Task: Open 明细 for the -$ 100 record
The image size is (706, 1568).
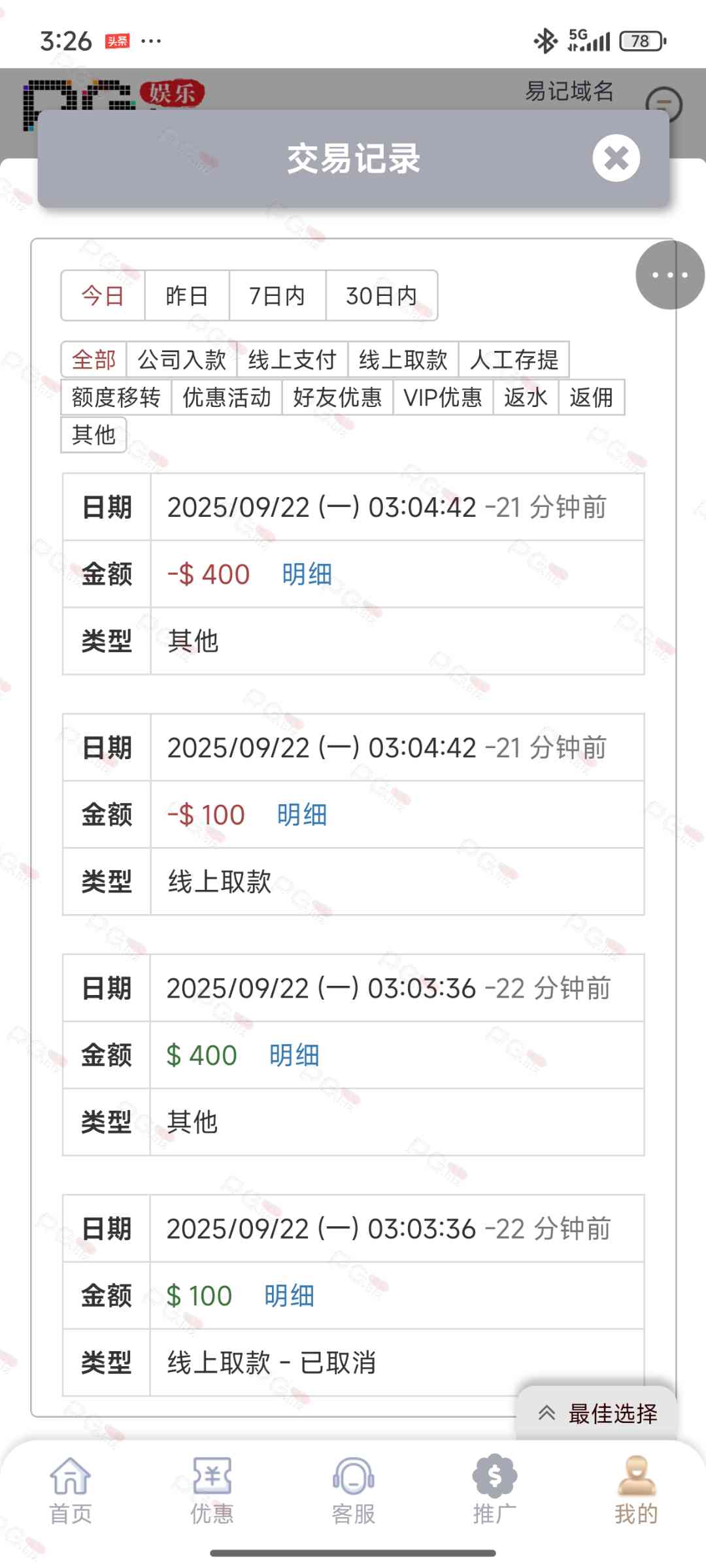Action: coord(301,815)
